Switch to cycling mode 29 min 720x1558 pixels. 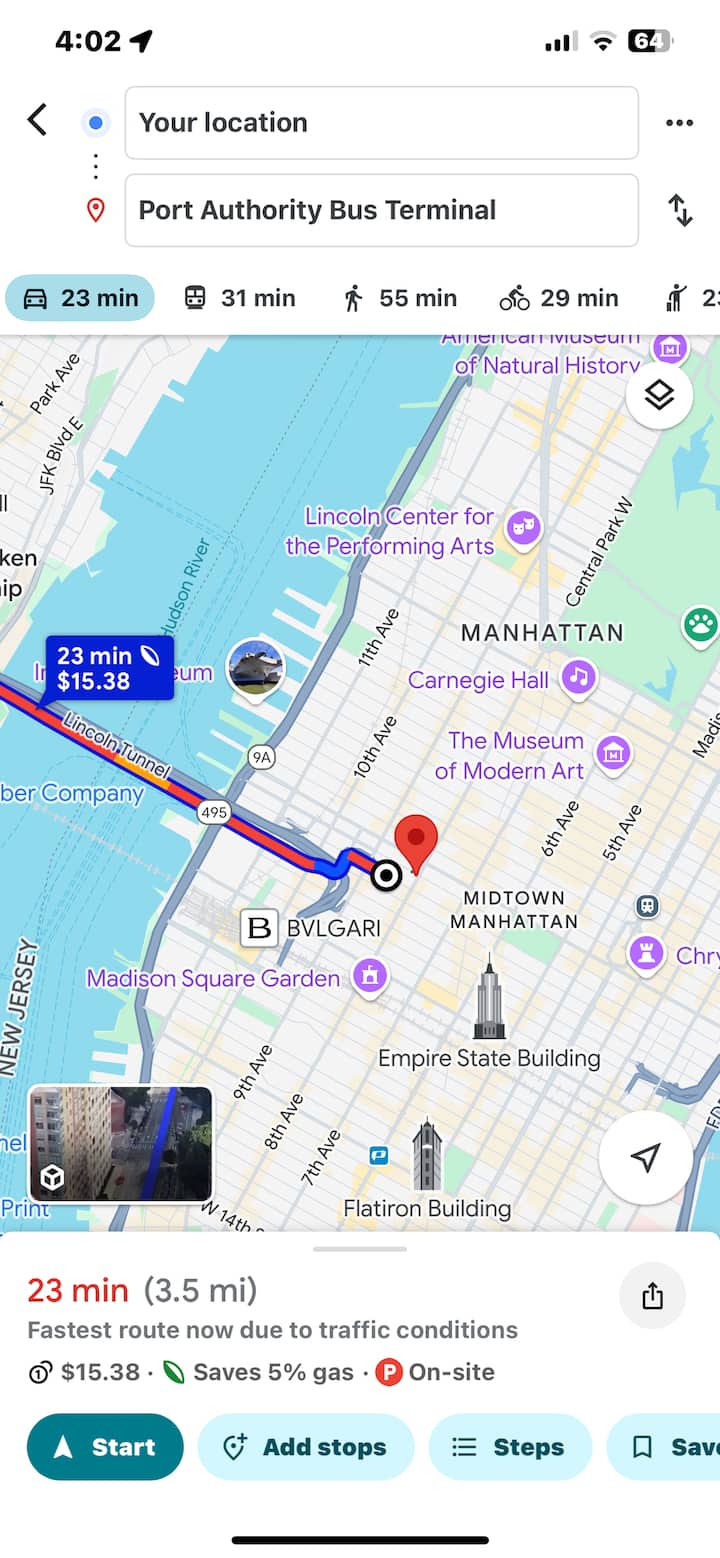click(x=559, y=298)
